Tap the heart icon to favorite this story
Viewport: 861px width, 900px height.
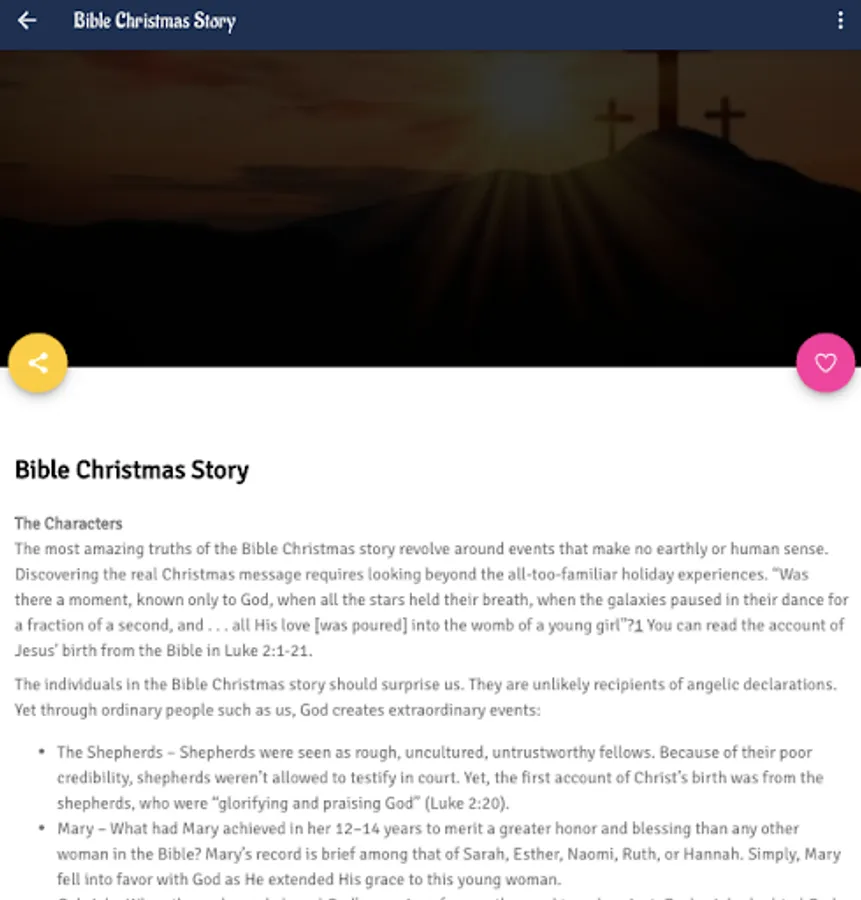click(x=824, y=362)
